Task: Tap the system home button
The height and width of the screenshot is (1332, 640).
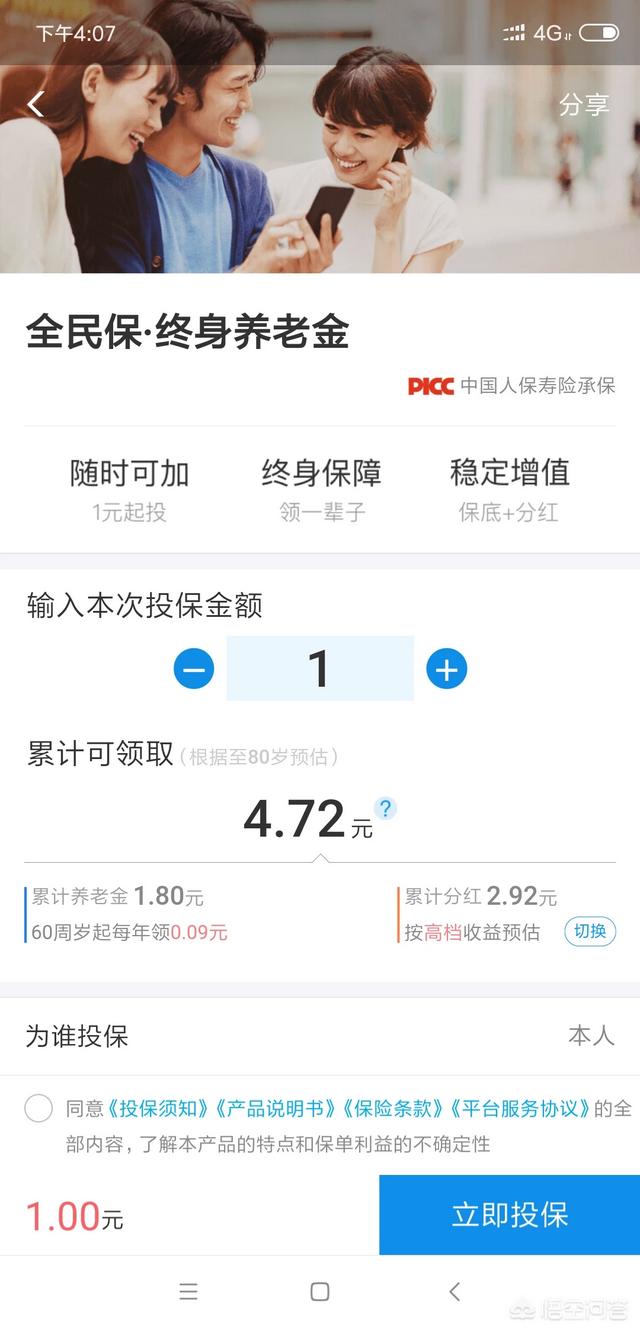Action: 320,1291
